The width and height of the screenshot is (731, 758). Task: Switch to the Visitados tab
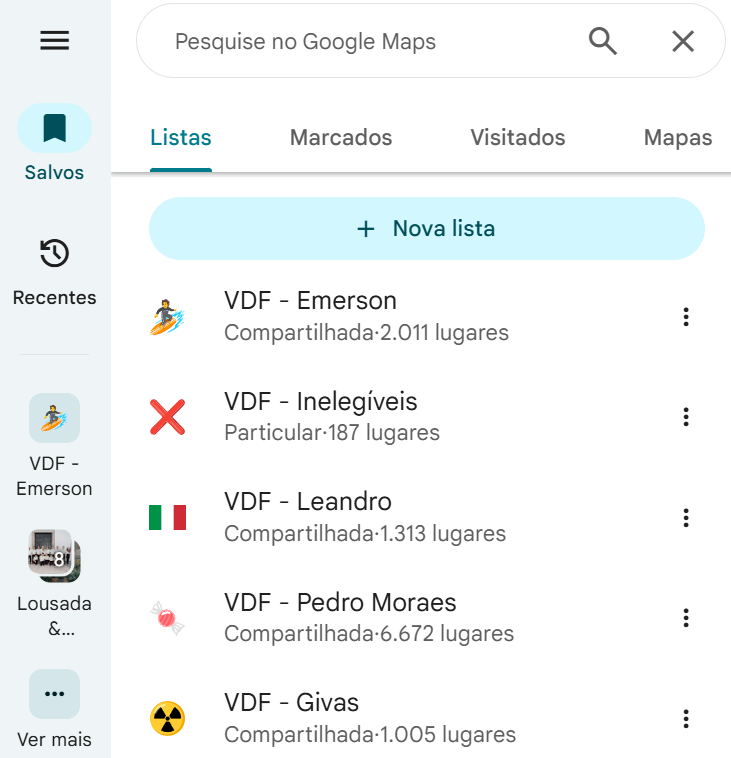coord(517,138)
